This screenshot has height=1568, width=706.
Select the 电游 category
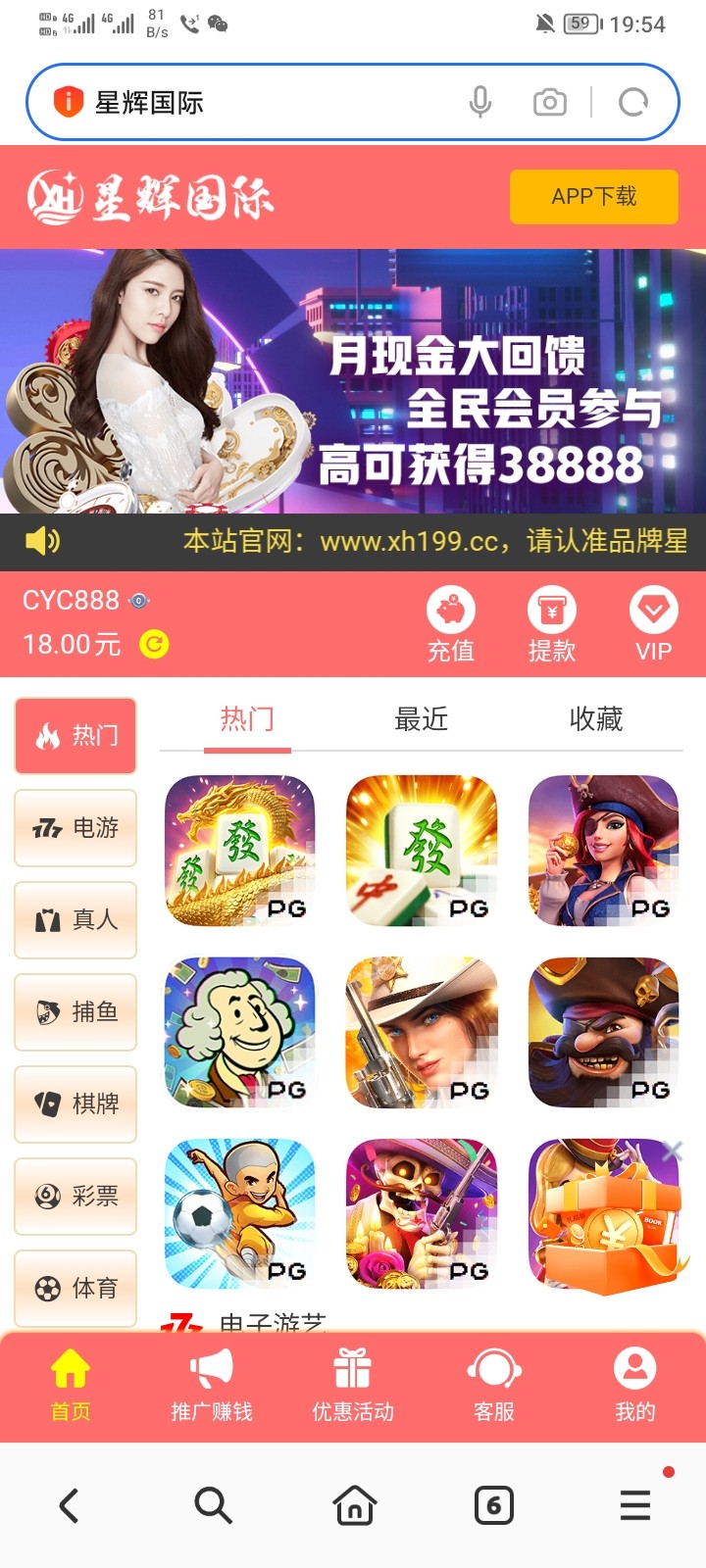click(76, 828)
